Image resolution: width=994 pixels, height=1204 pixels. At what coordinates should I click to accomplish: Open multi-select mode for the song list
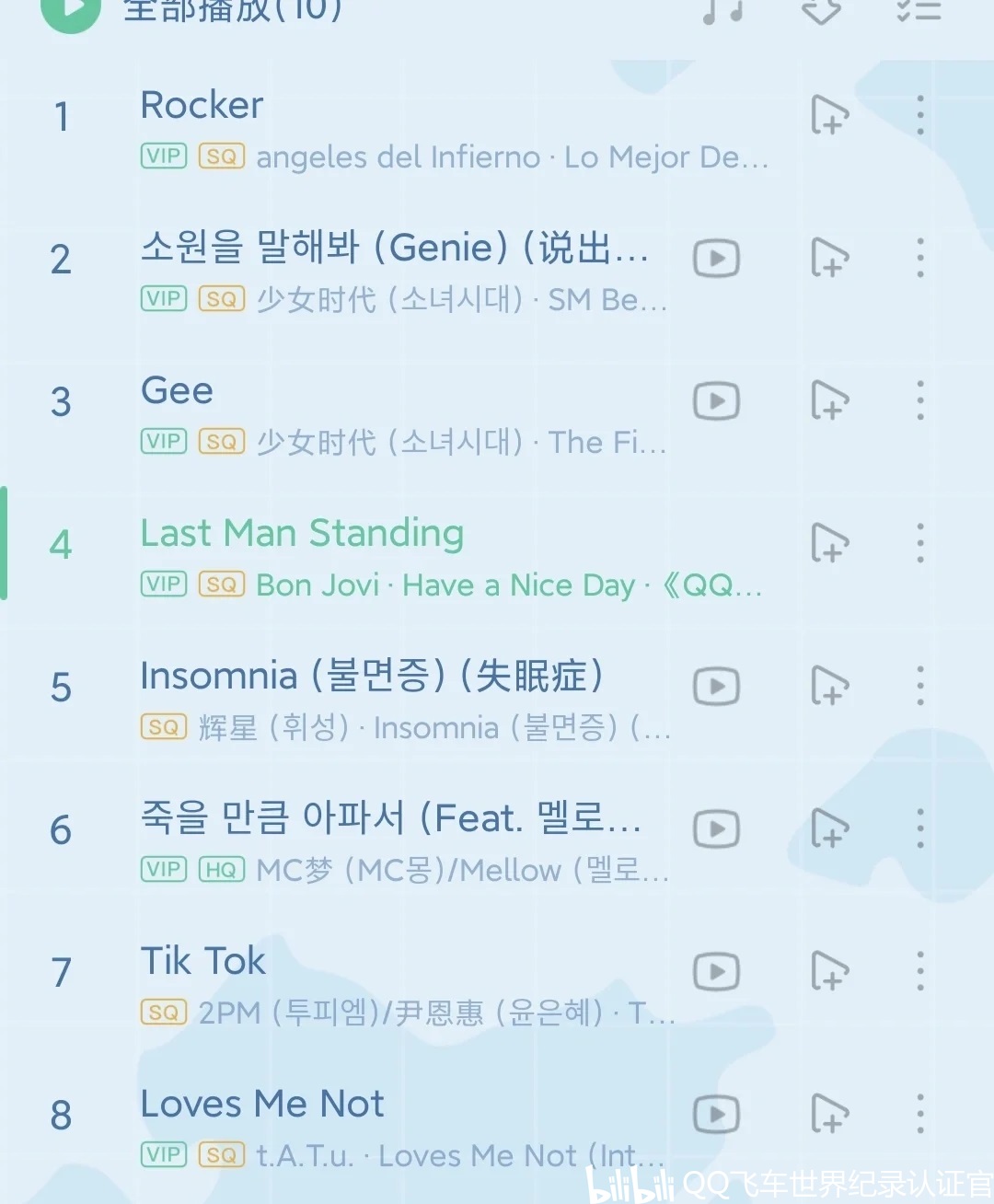point(918,9)
